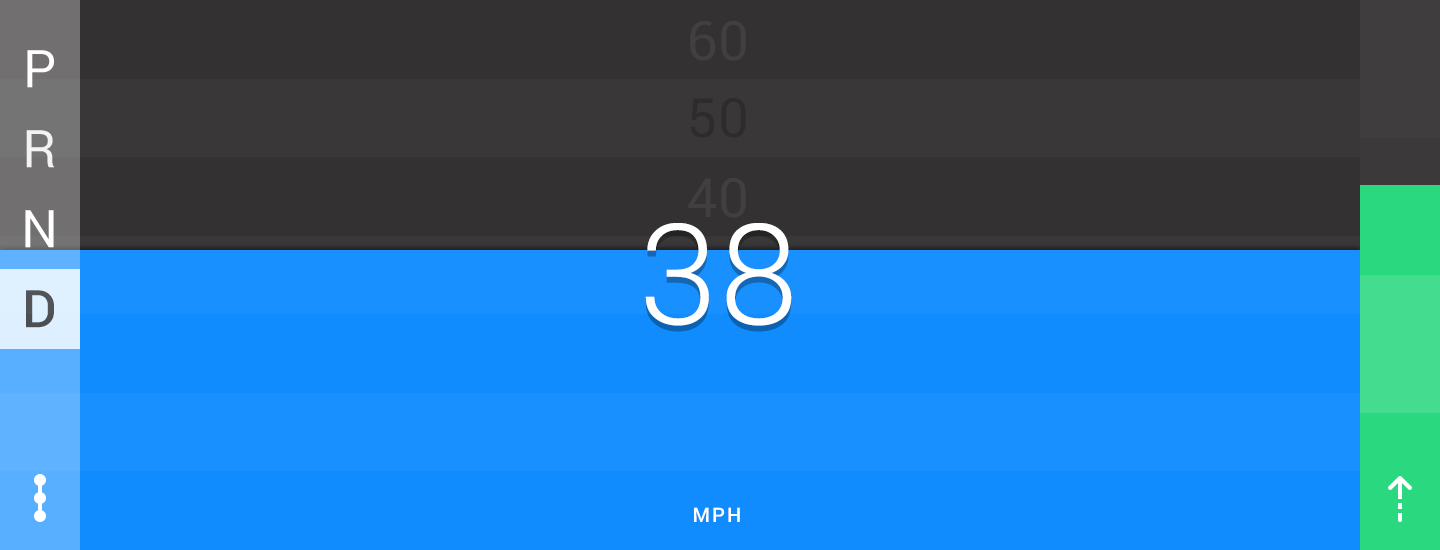The height and width of the screenshot is (550, 1440).
Task: Switch to N (Neutral) gear
Action: (x=39, y=230)
